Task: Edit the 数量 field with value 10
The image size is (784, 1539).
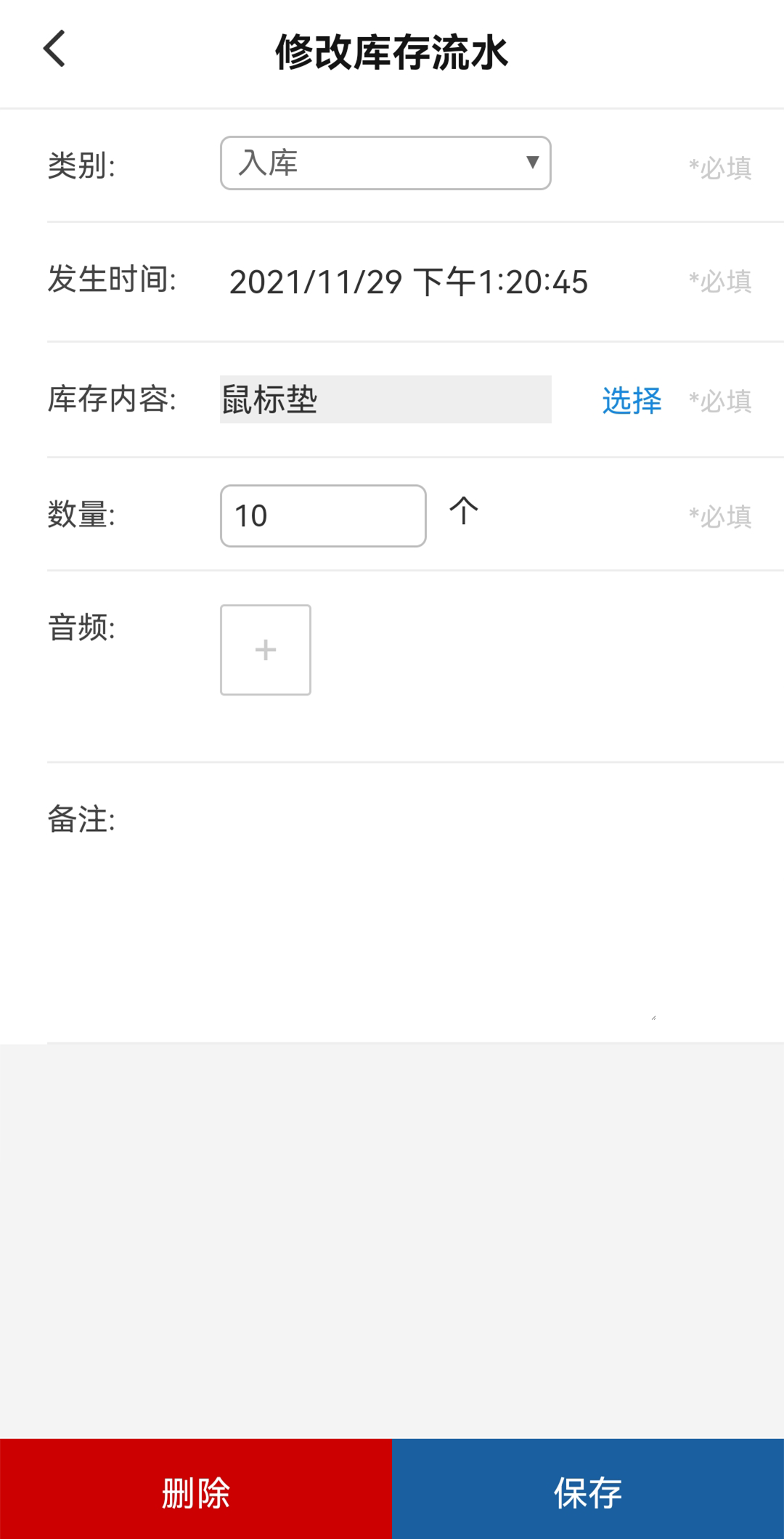Action: point(323,516)
